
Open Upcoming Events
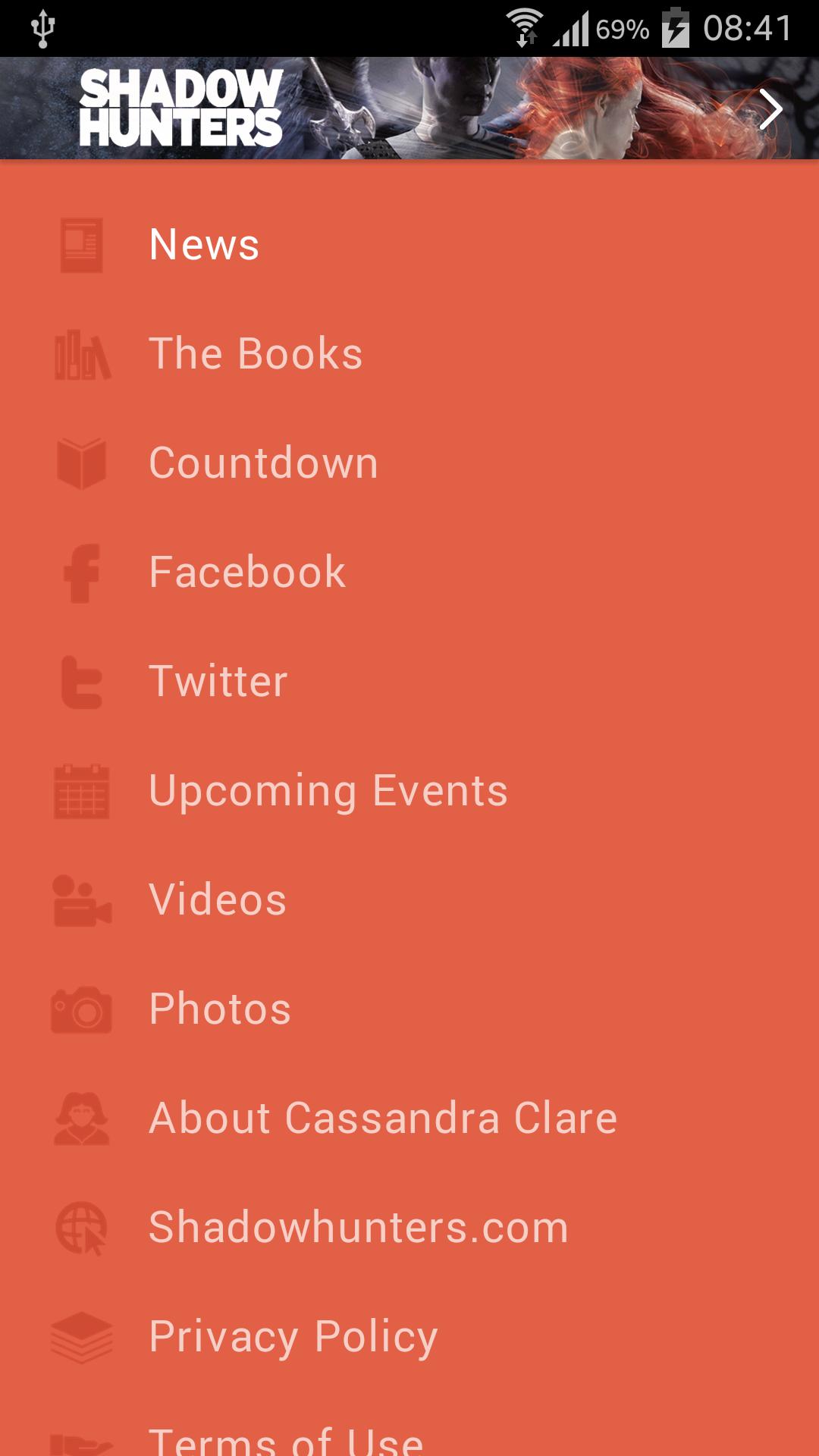point(328,790)
